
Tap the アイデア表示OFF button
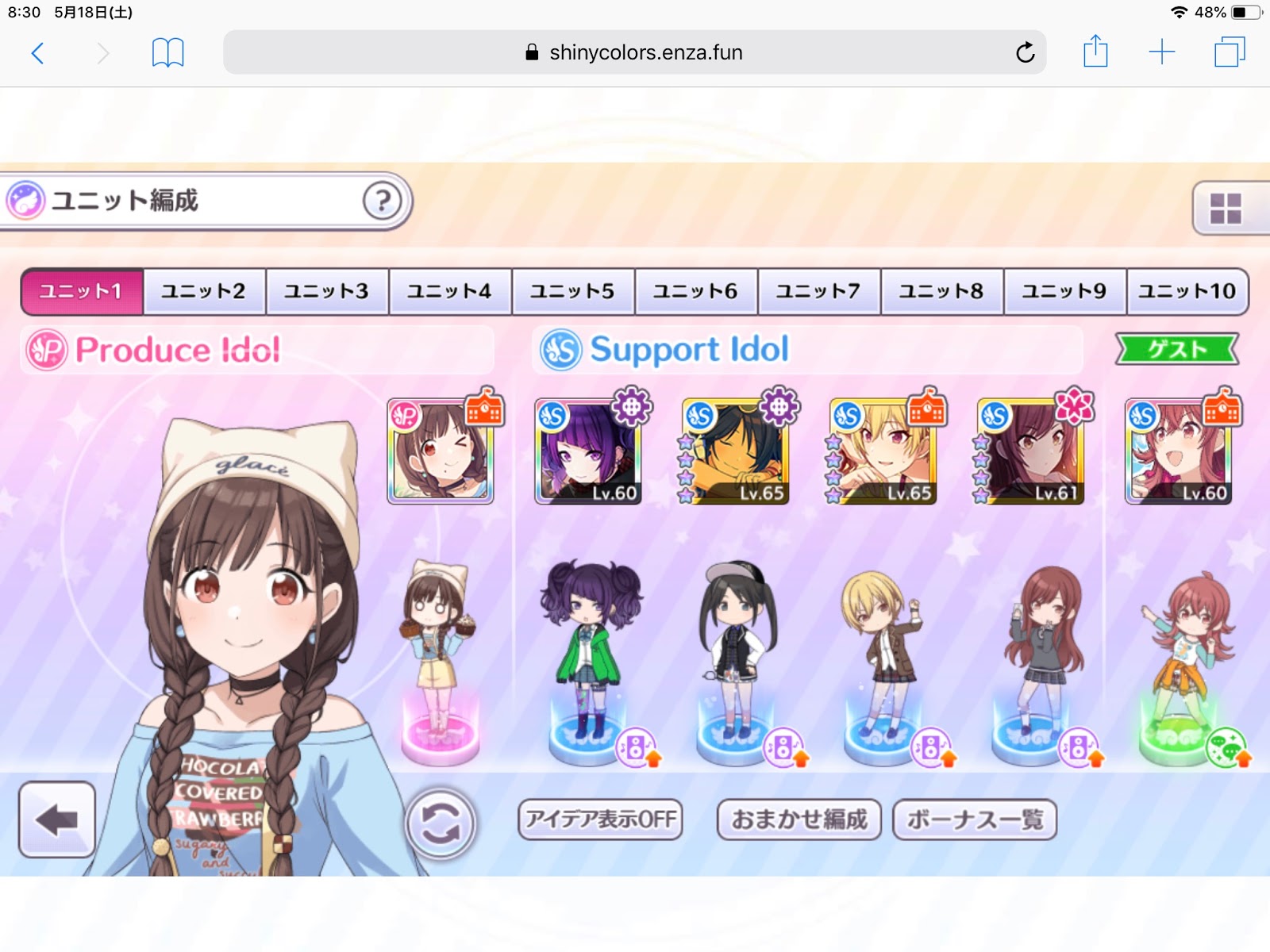coord(601,819)
